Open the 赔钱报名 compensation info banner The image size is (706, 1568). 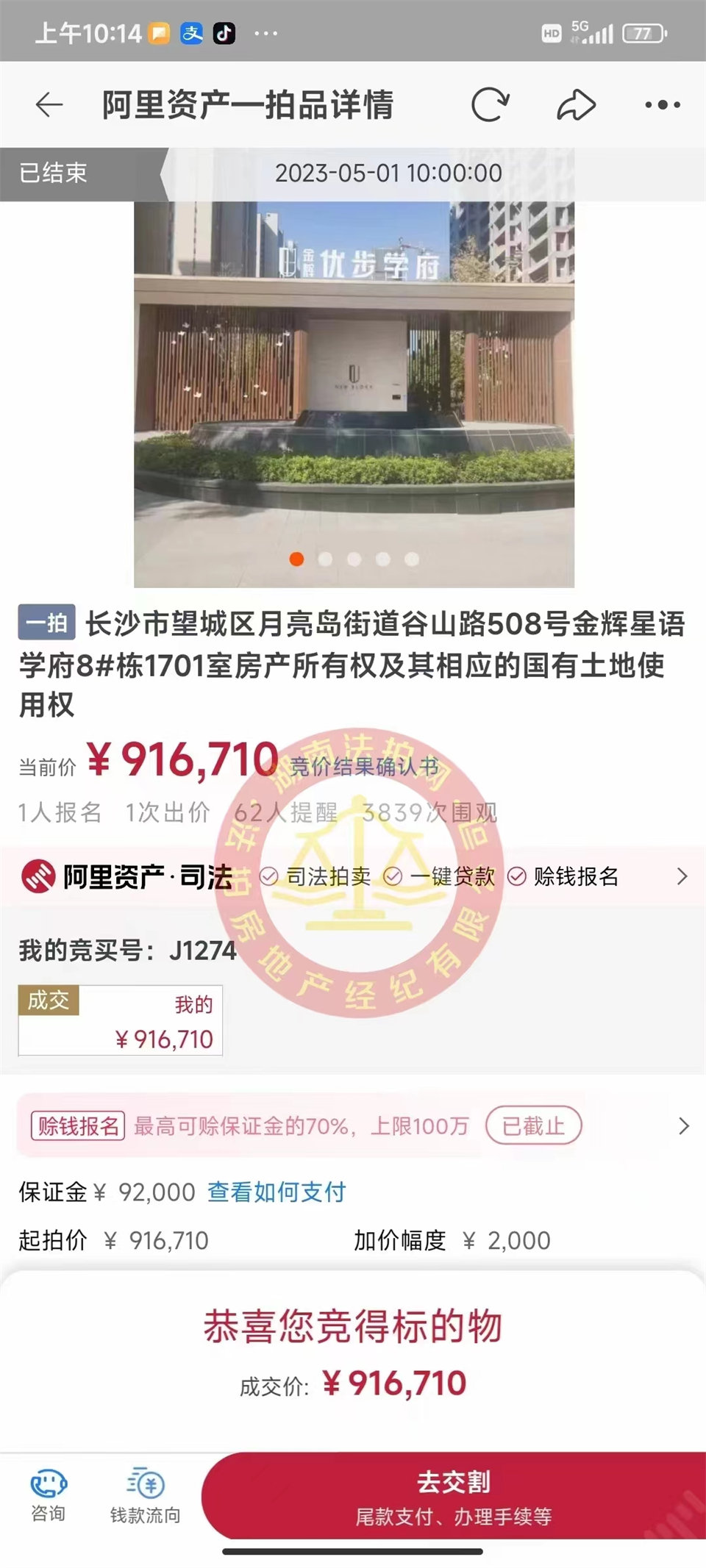(353, 1125)
